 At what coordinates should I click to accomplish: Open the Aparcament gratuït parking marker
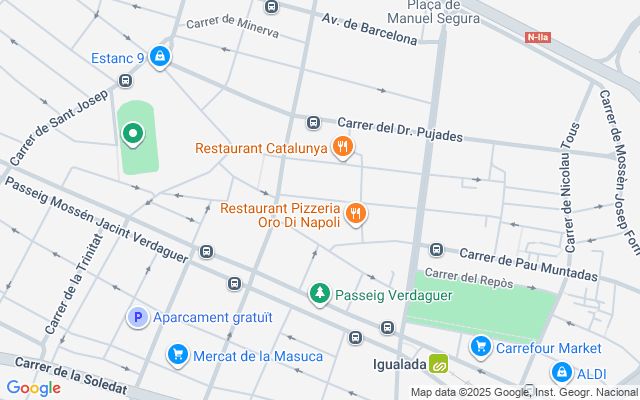click(x=138, y=317)
